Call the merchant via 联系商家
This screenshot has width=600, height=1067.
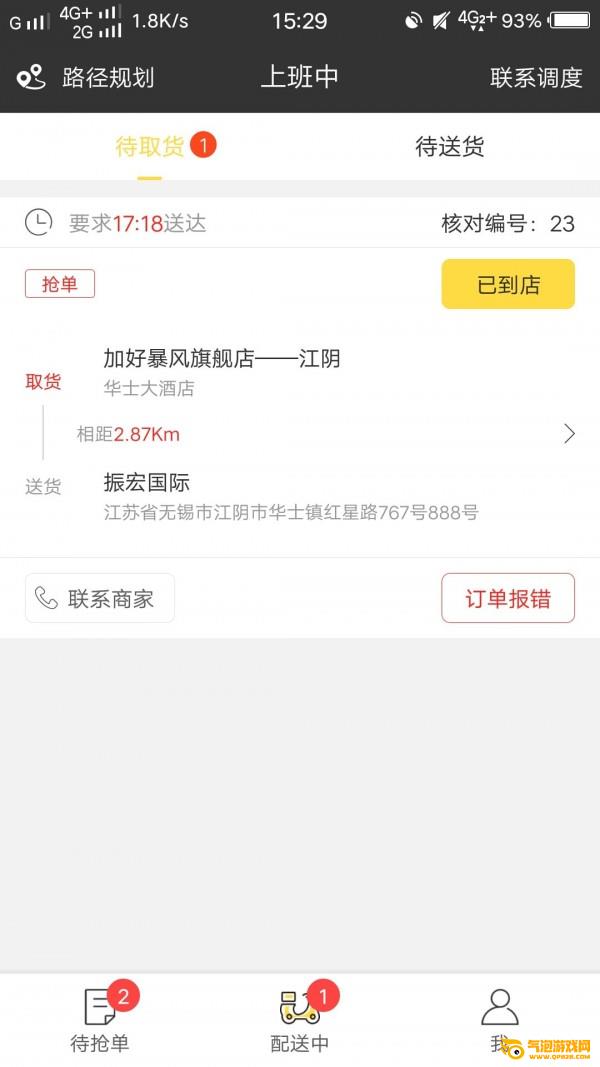100,598
